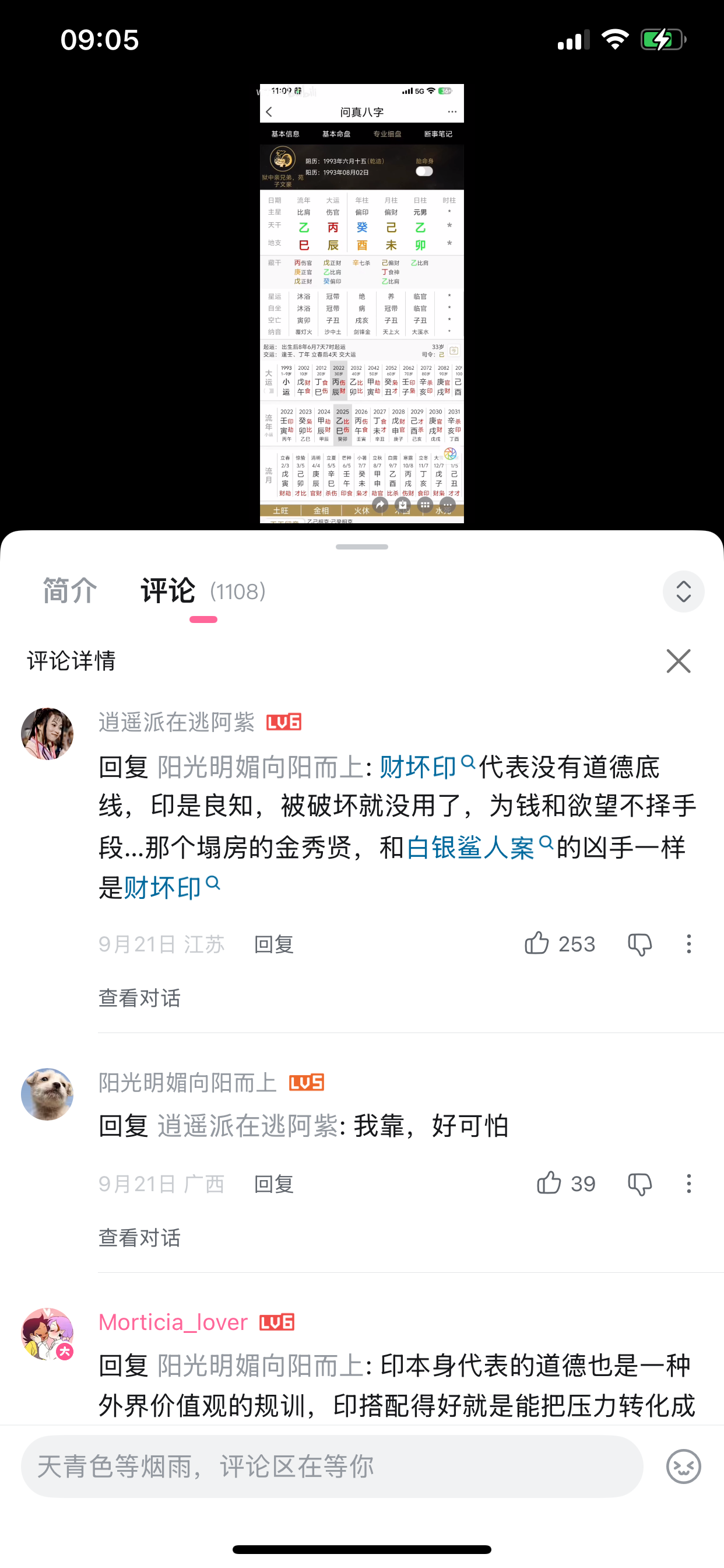Open more options on the 我靠，好可怕 comment
The height and width of the screenshot is (1568, 724).
(x=688, y=1184)
